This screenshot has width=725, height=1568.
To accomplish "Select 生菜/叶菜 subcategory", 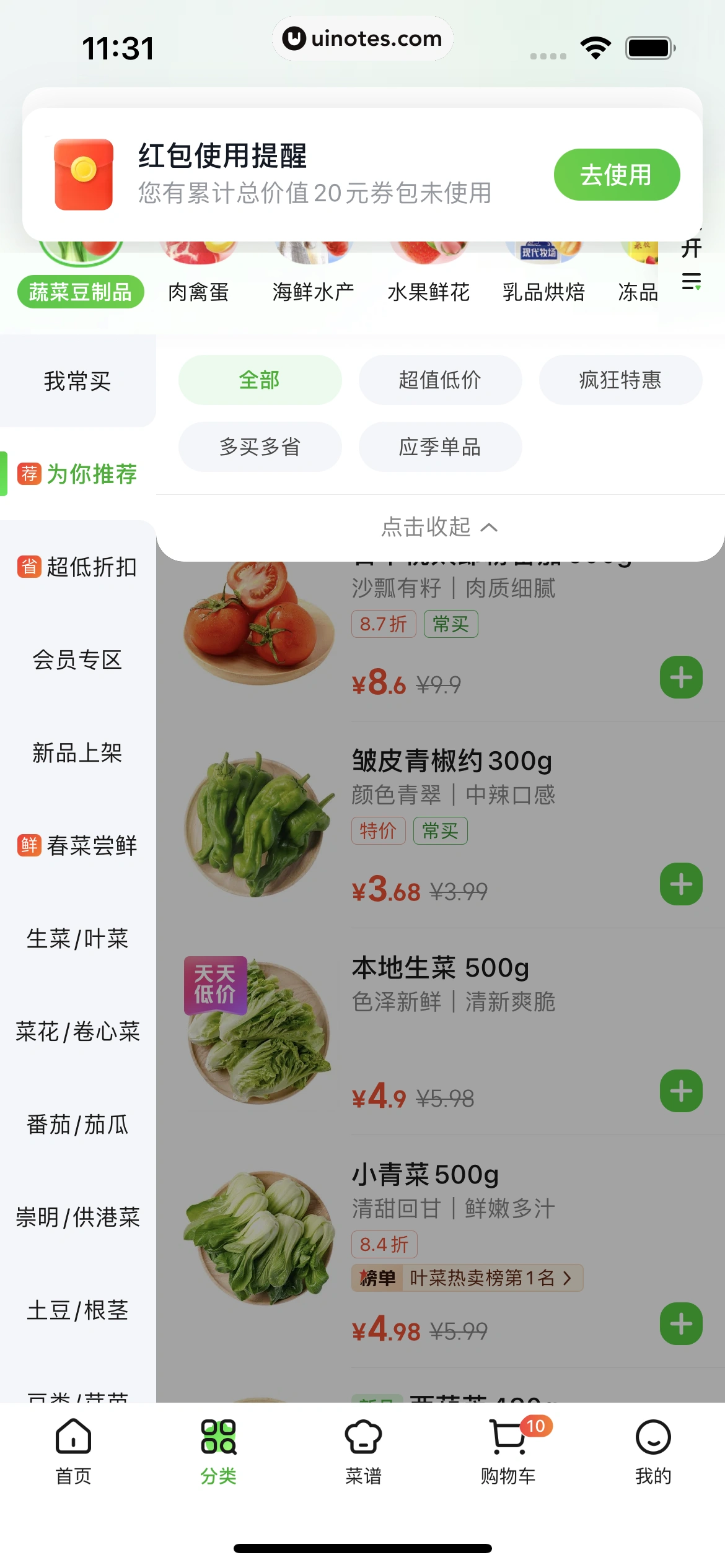I will (x=77, y=938).
